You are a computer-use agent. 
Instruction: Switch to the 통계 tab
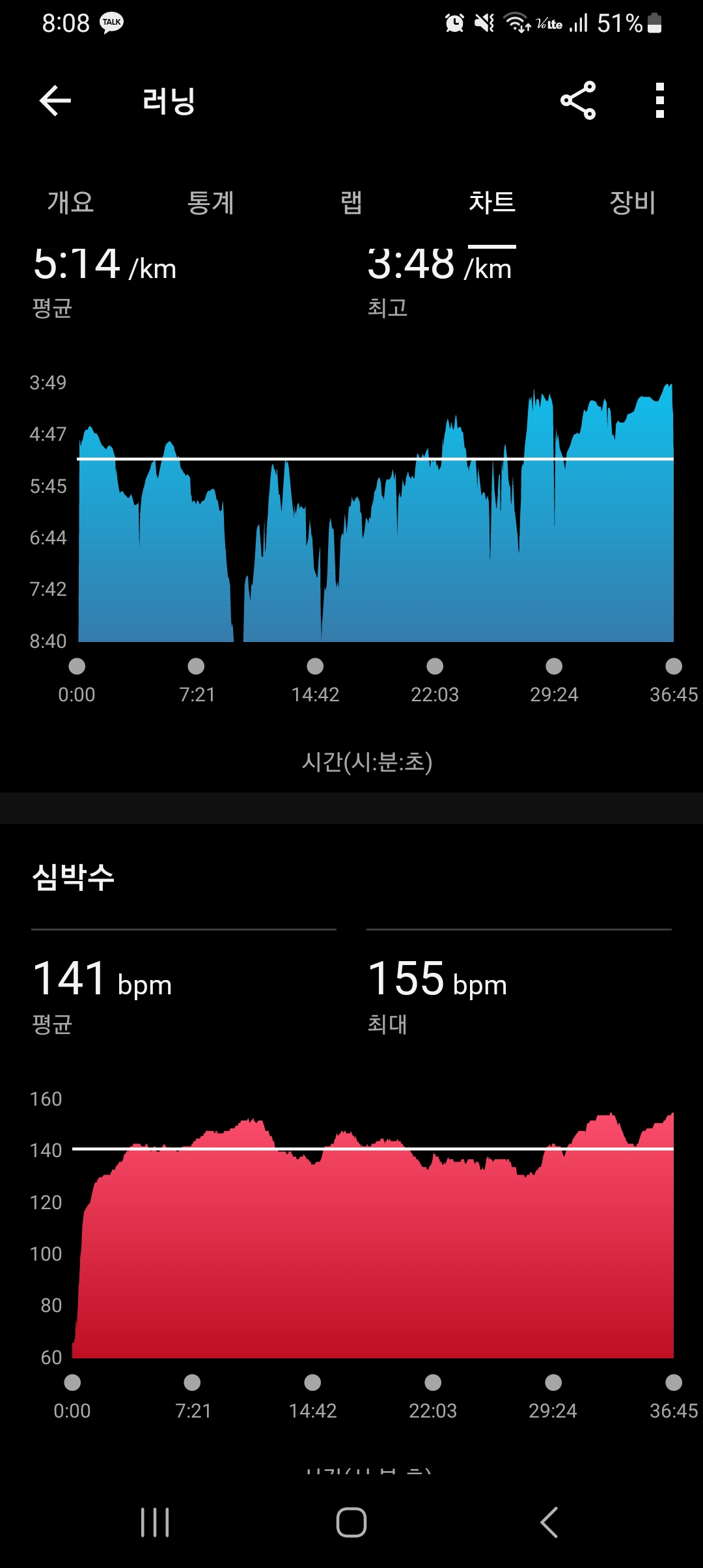coord(210,202)
